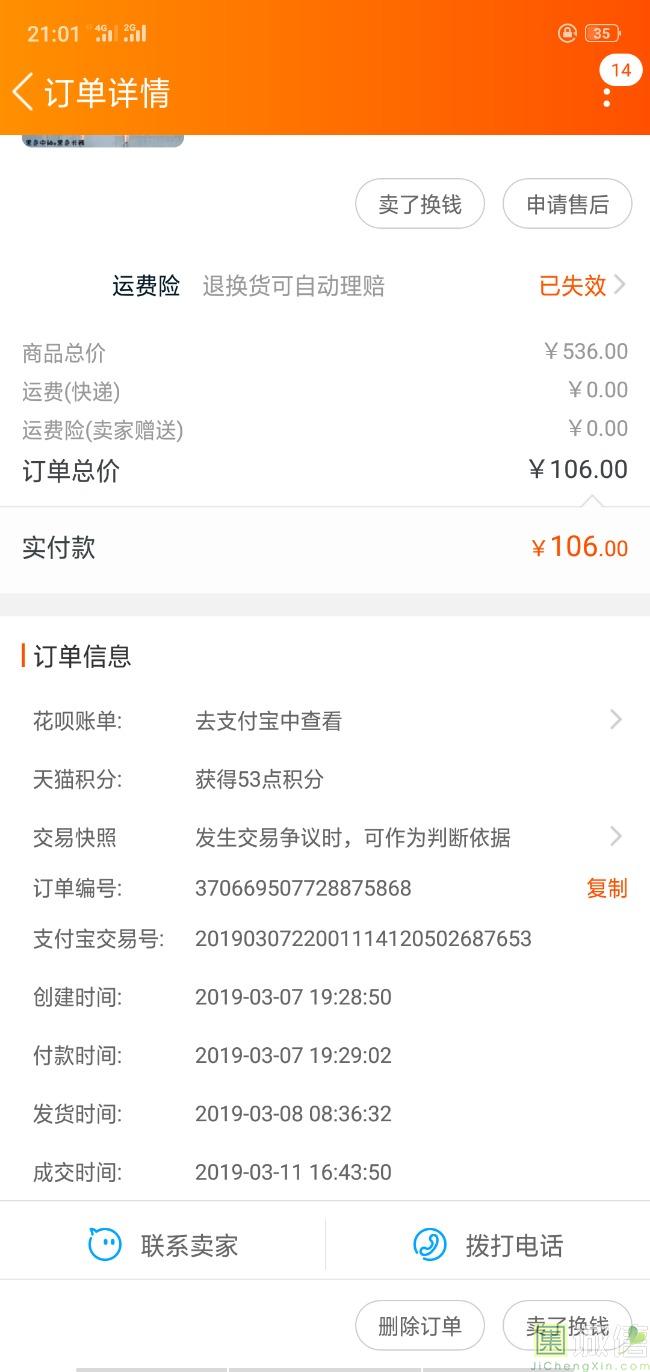
Task: Tap 卖了换钱 beside 删除订单
Action: pyautogui.click(x=567, y=1326)
